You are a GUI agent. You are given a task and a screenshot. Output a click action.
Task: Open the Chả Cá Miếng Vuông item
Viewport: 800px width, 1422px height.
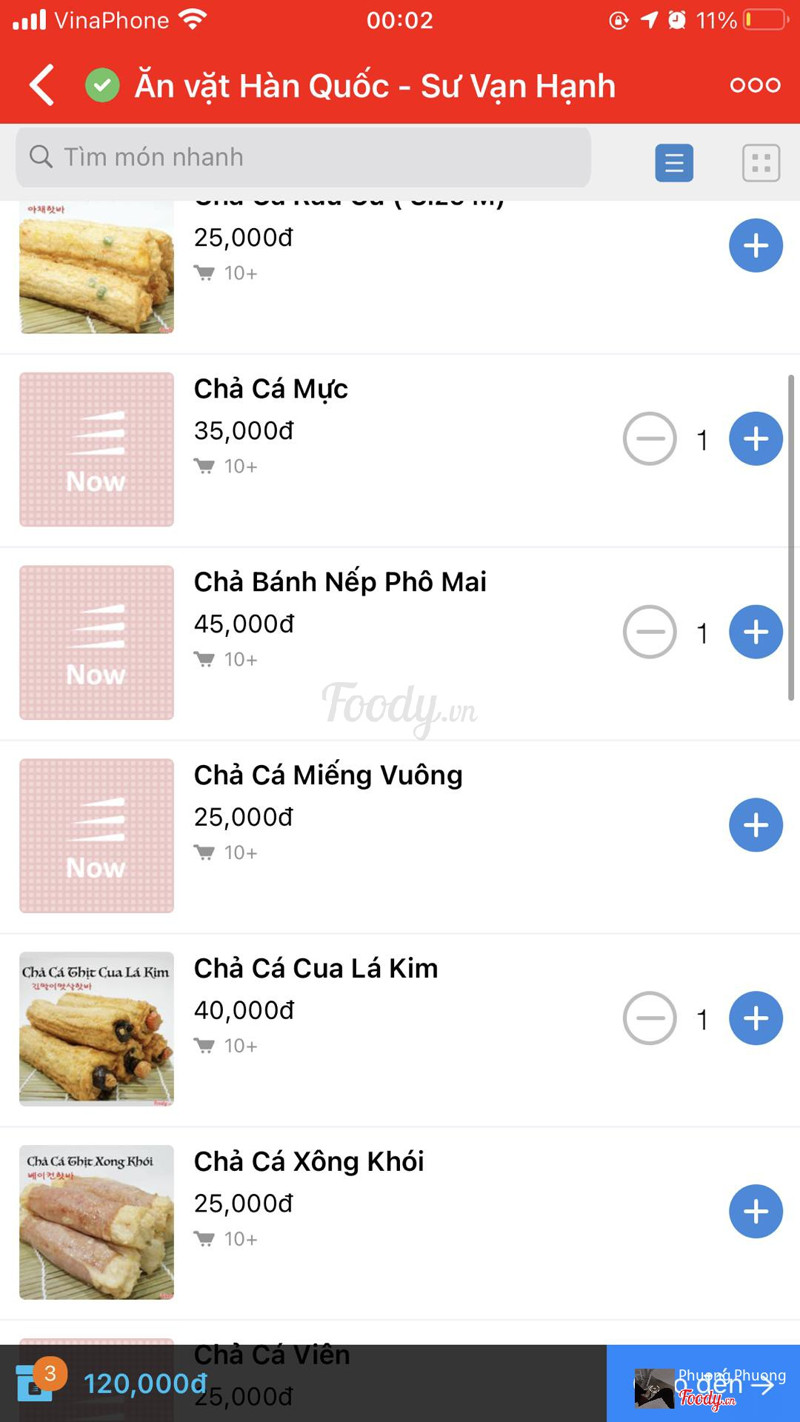tap(328, 775)
